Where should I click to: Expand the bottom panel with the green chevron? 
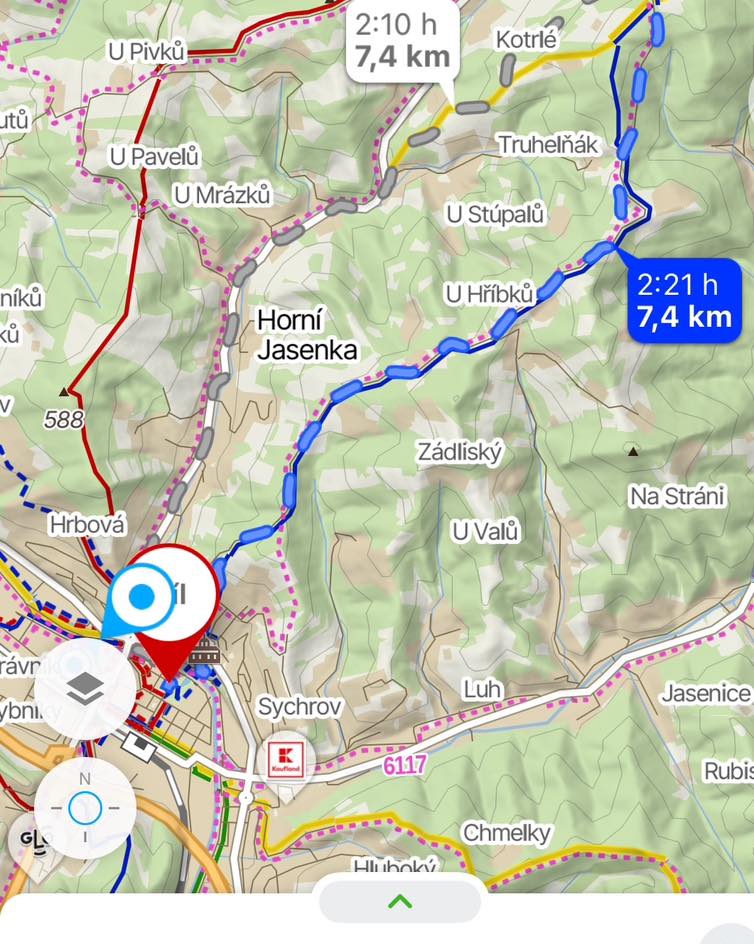(400, 902)
